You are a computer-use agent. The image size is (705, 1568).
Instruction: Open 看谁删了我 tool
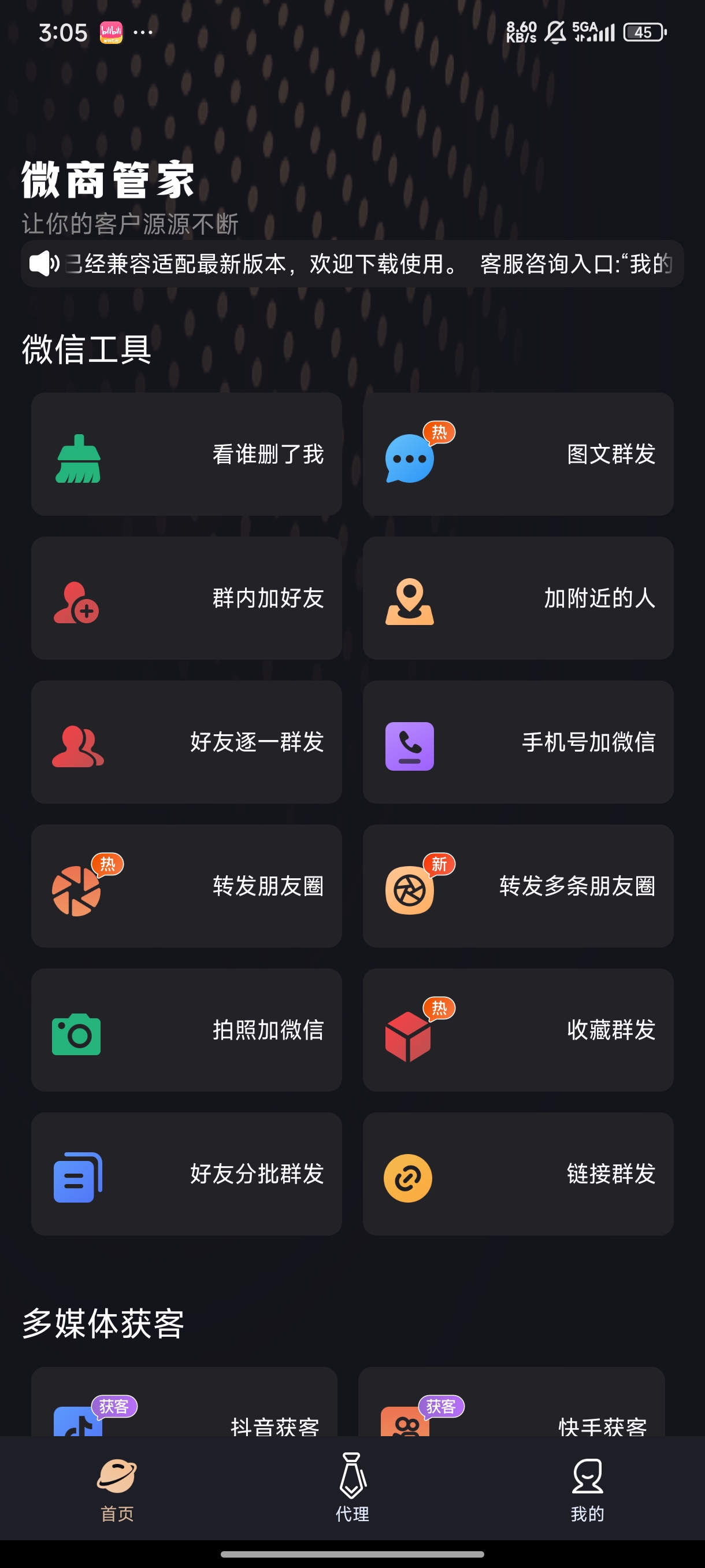point(186,454)
